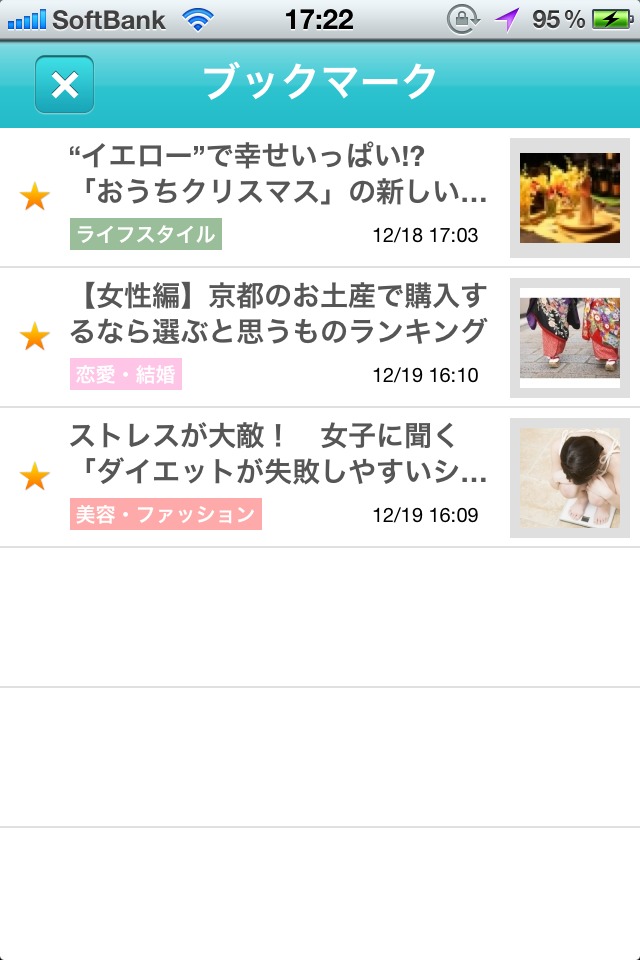Unstar the 京都のお土産 ranking article

(x=35, y=337)
